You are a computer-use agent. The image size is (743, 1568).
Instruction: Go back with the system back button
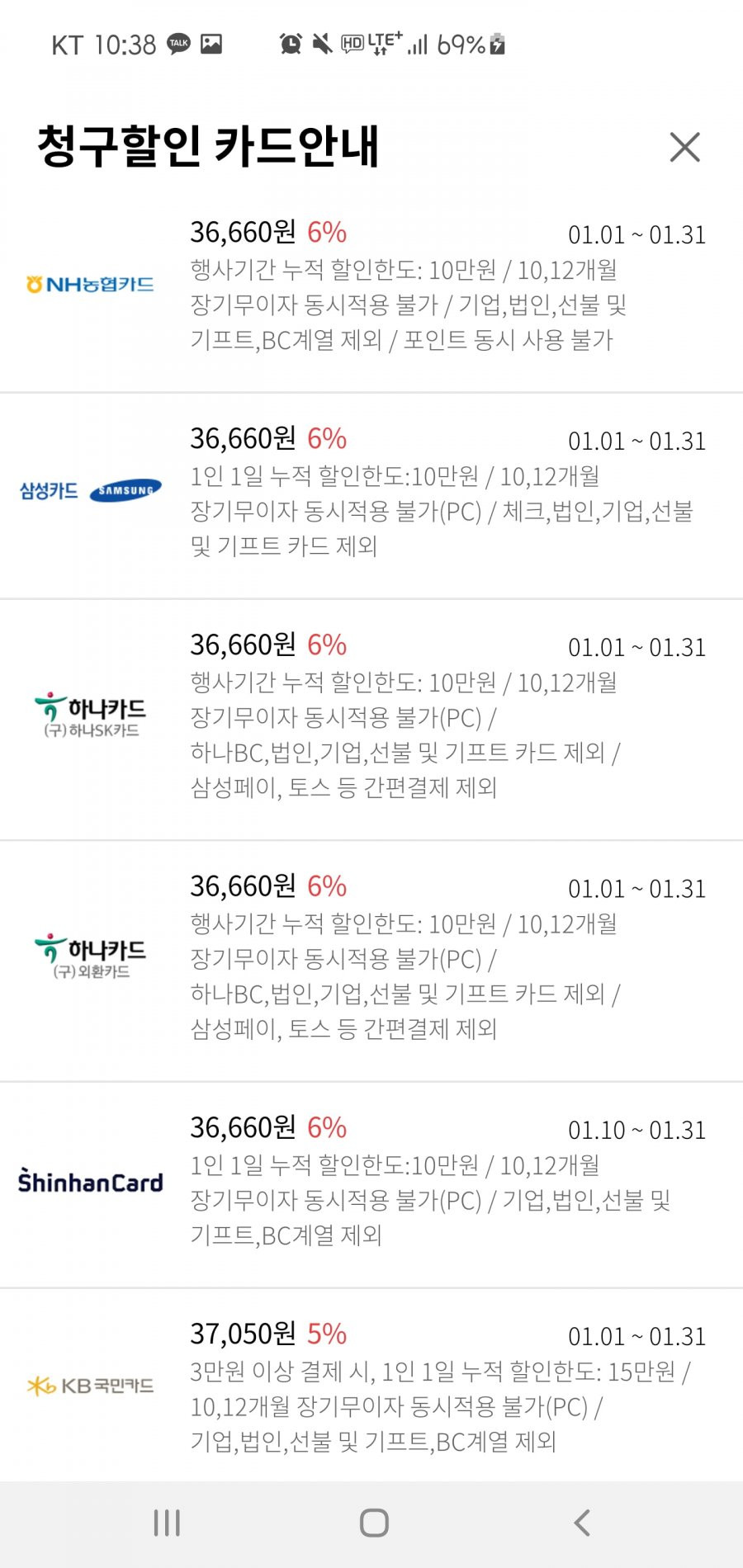pyautogui.click(x=582, y=1523)
